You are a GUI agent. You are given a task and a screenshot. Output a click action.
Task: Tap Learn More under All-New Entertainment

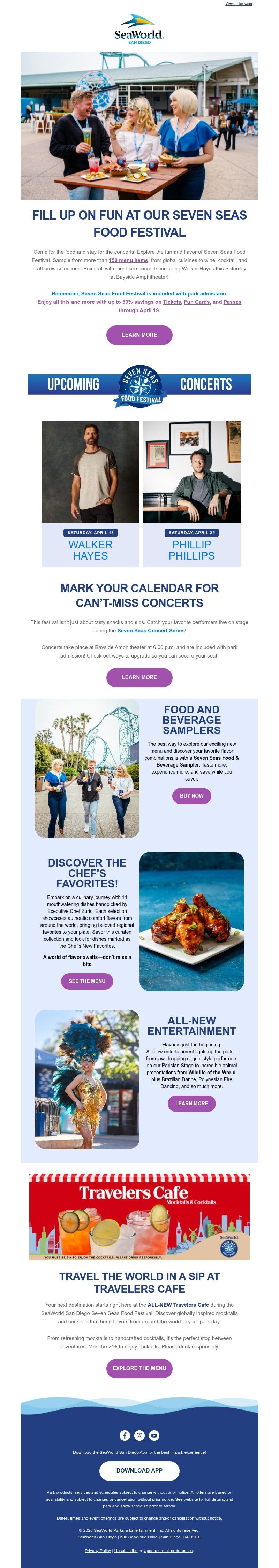point(191,1103)
